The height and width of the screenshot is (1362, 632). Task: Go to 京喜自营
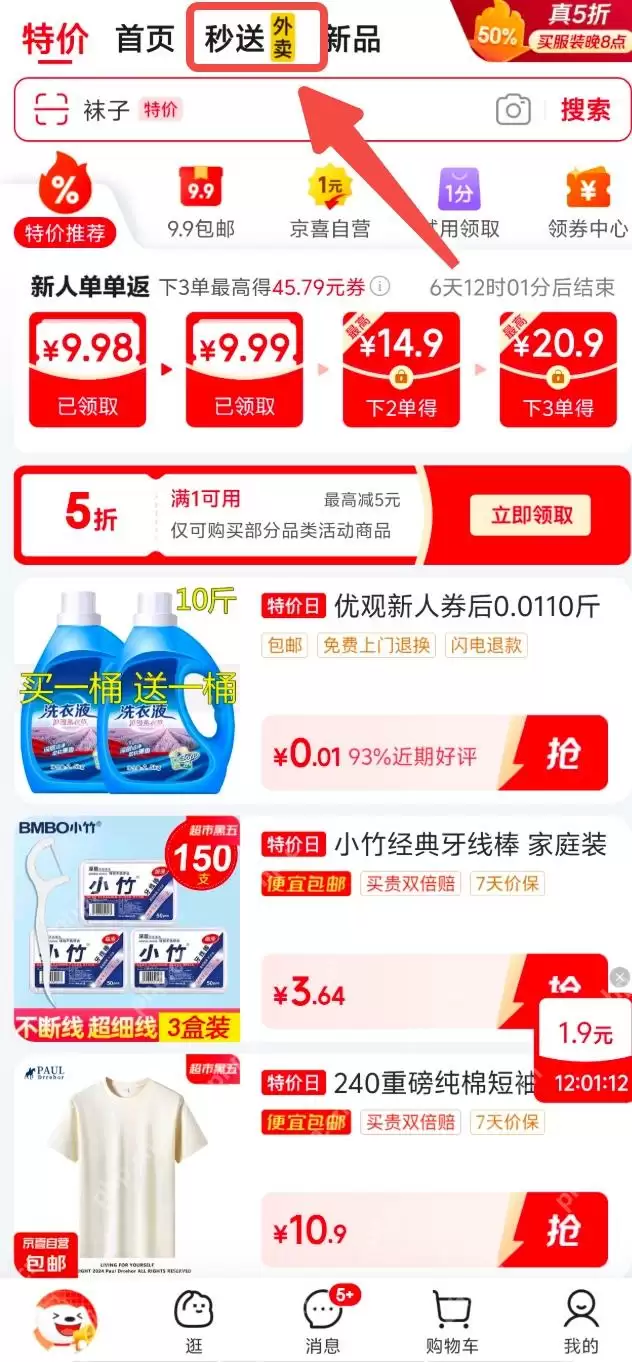tap(330, 203)
